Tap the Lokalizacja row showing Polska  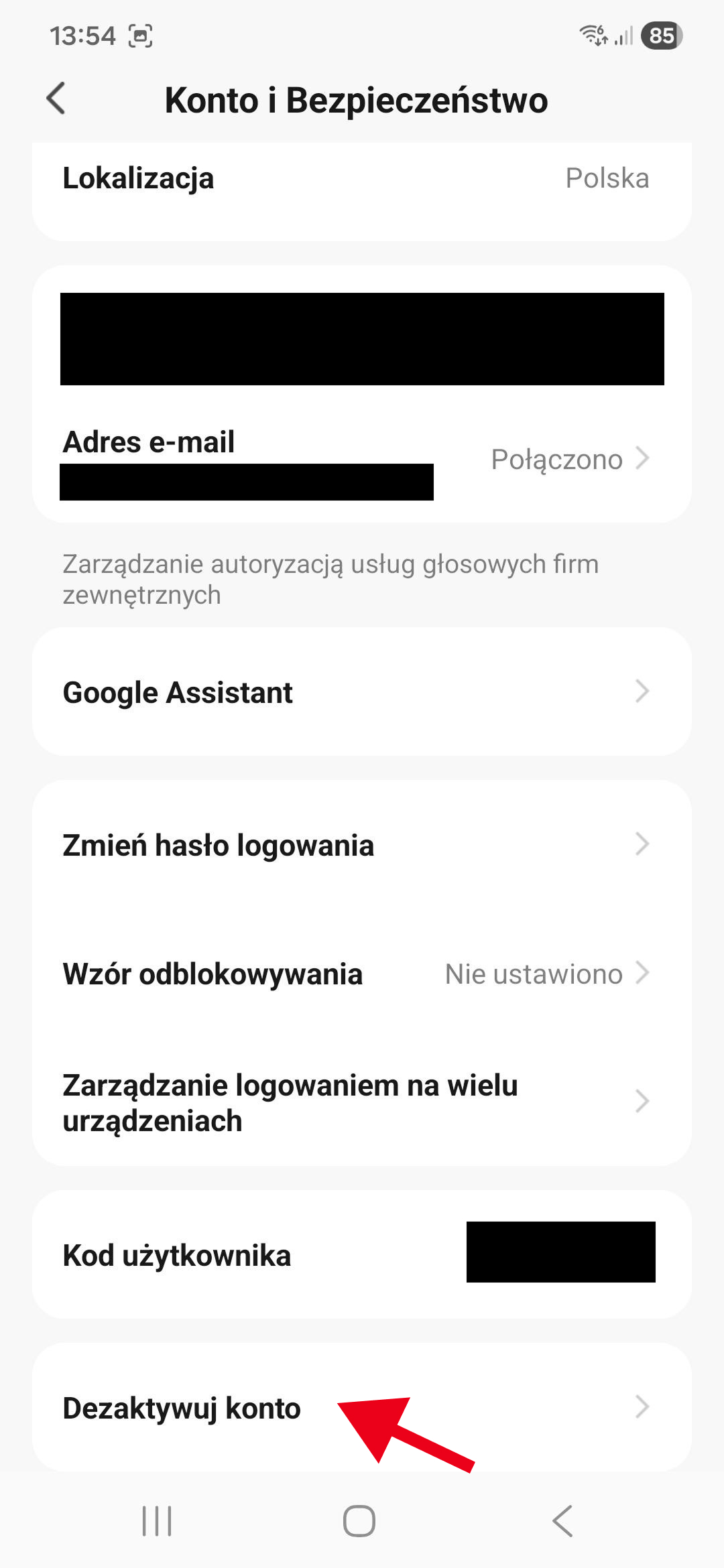362,178
